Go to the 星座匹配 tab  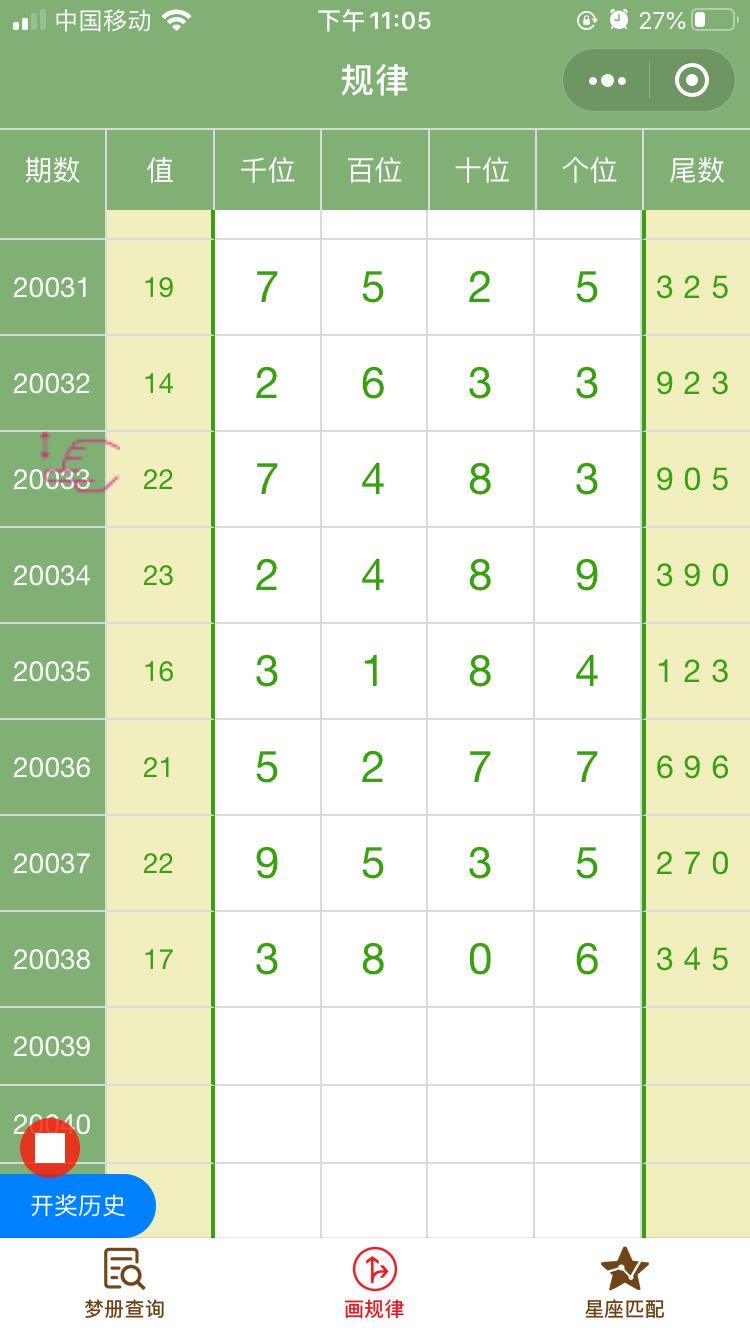pyautogui.click(x=625, y=1282)
